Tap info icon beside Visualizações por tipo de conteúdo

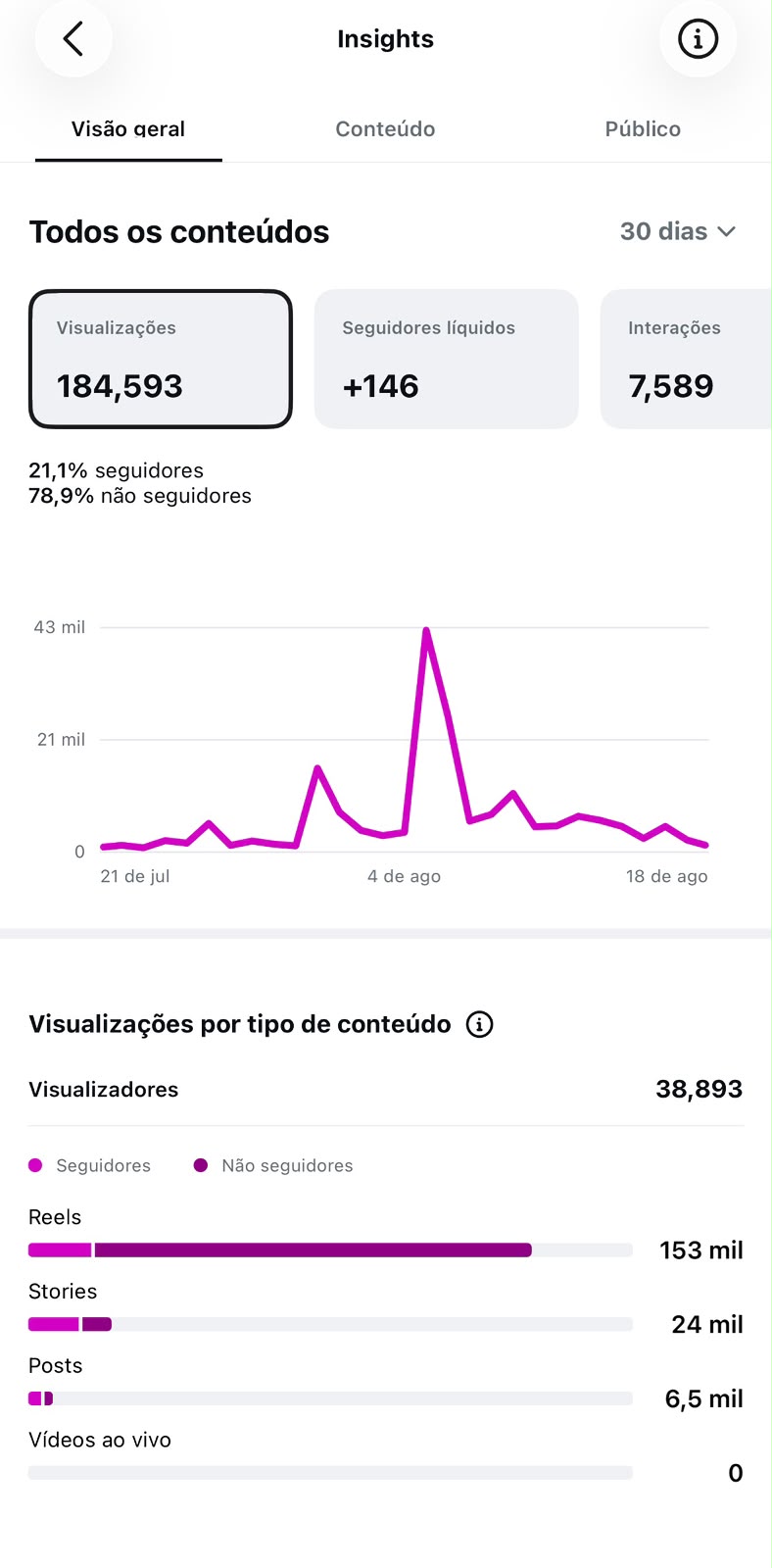click(479, 1024)
